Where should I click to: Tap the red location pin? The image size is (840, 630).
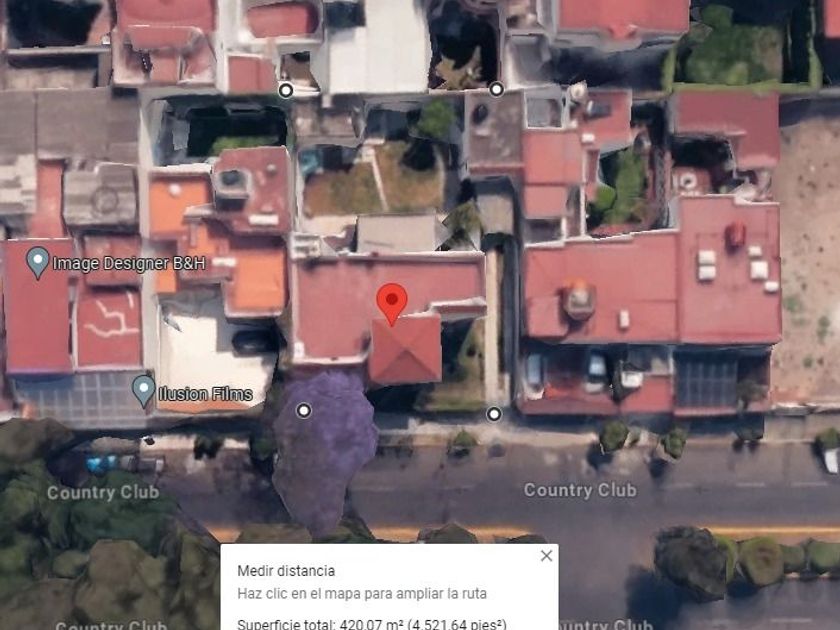pos(392,304)
